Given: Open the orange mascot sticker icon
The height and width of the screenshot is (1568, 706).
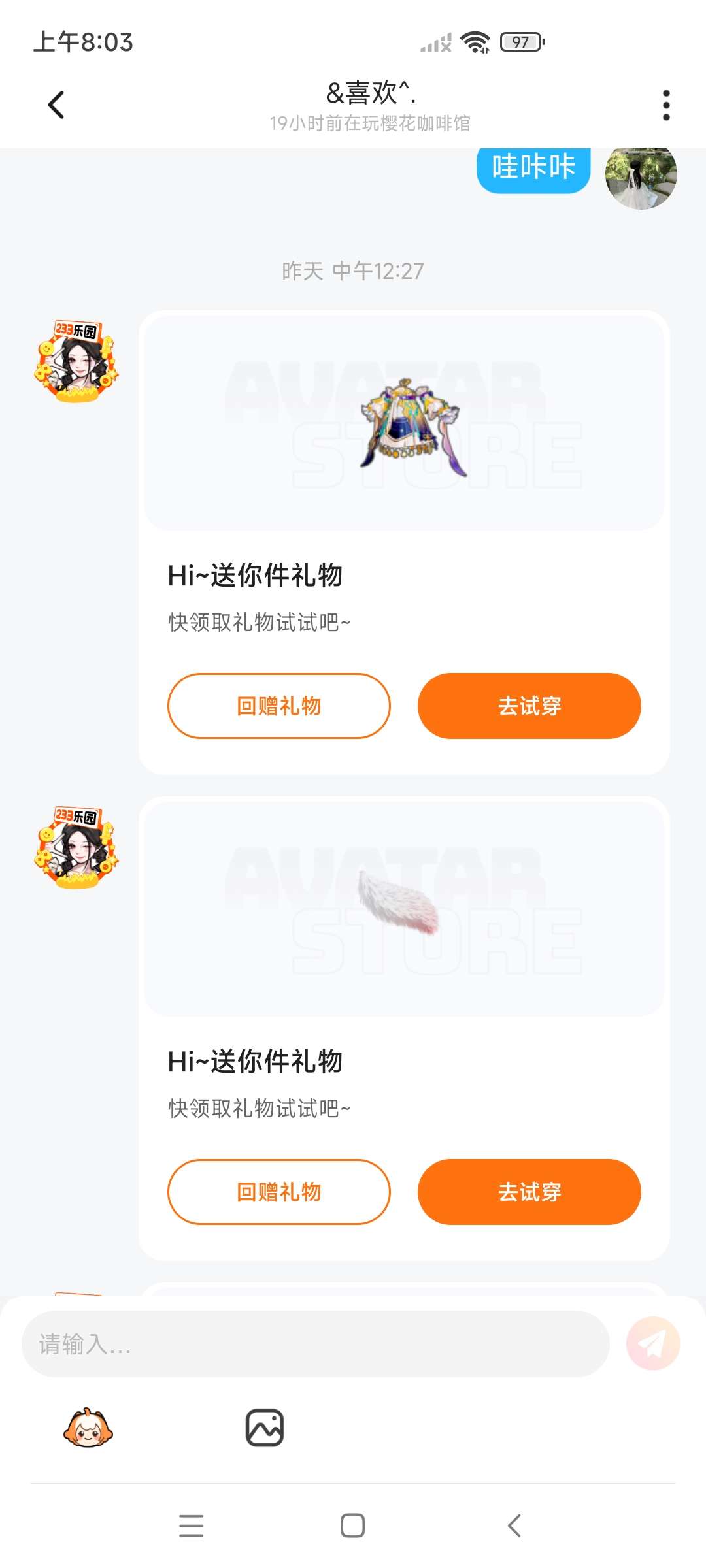Looking at the screenshot, I should pos(88,1428).
